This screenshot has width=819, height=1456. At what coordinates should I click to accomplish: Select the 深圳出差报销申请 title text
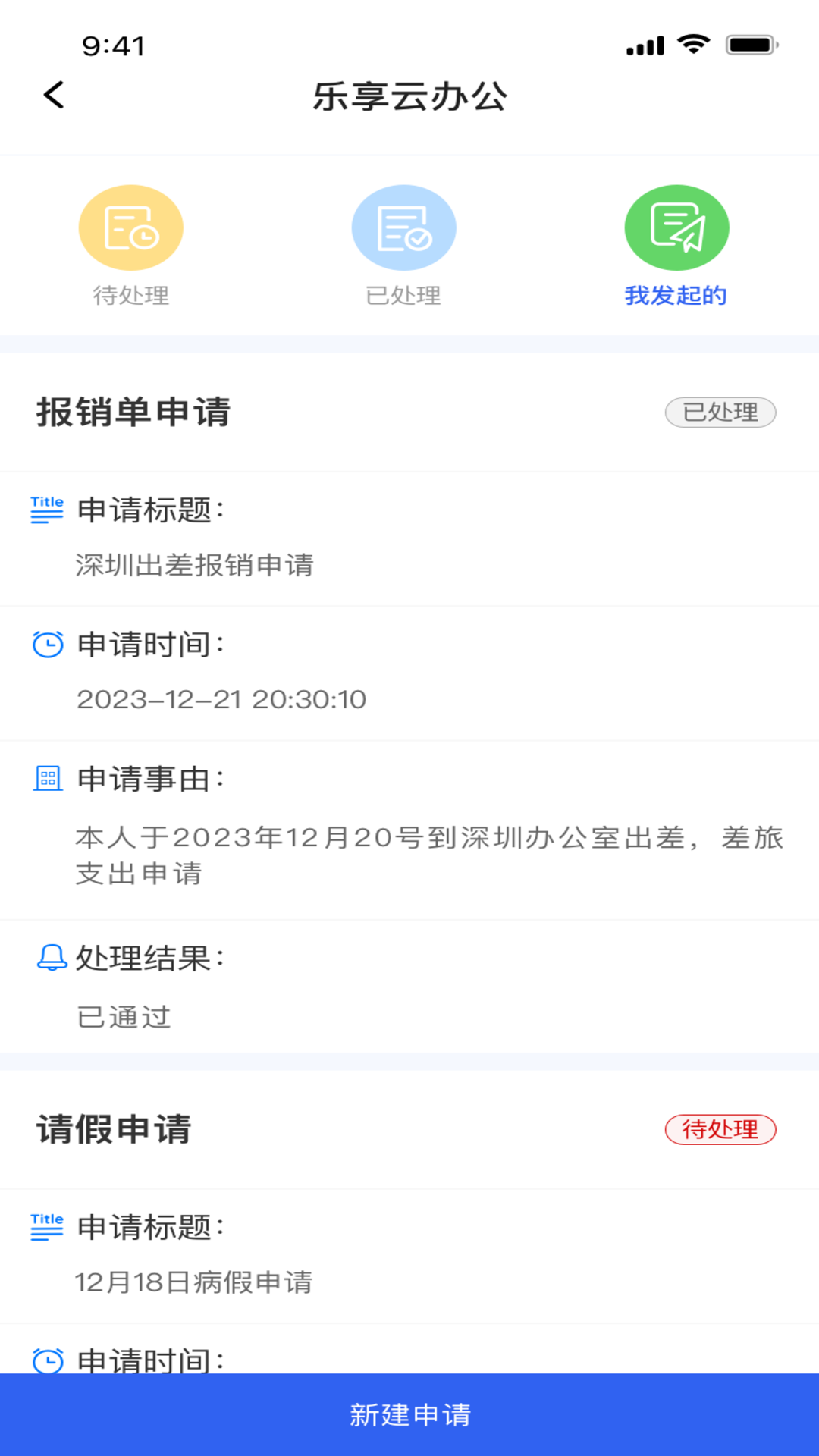click(199, 564)
